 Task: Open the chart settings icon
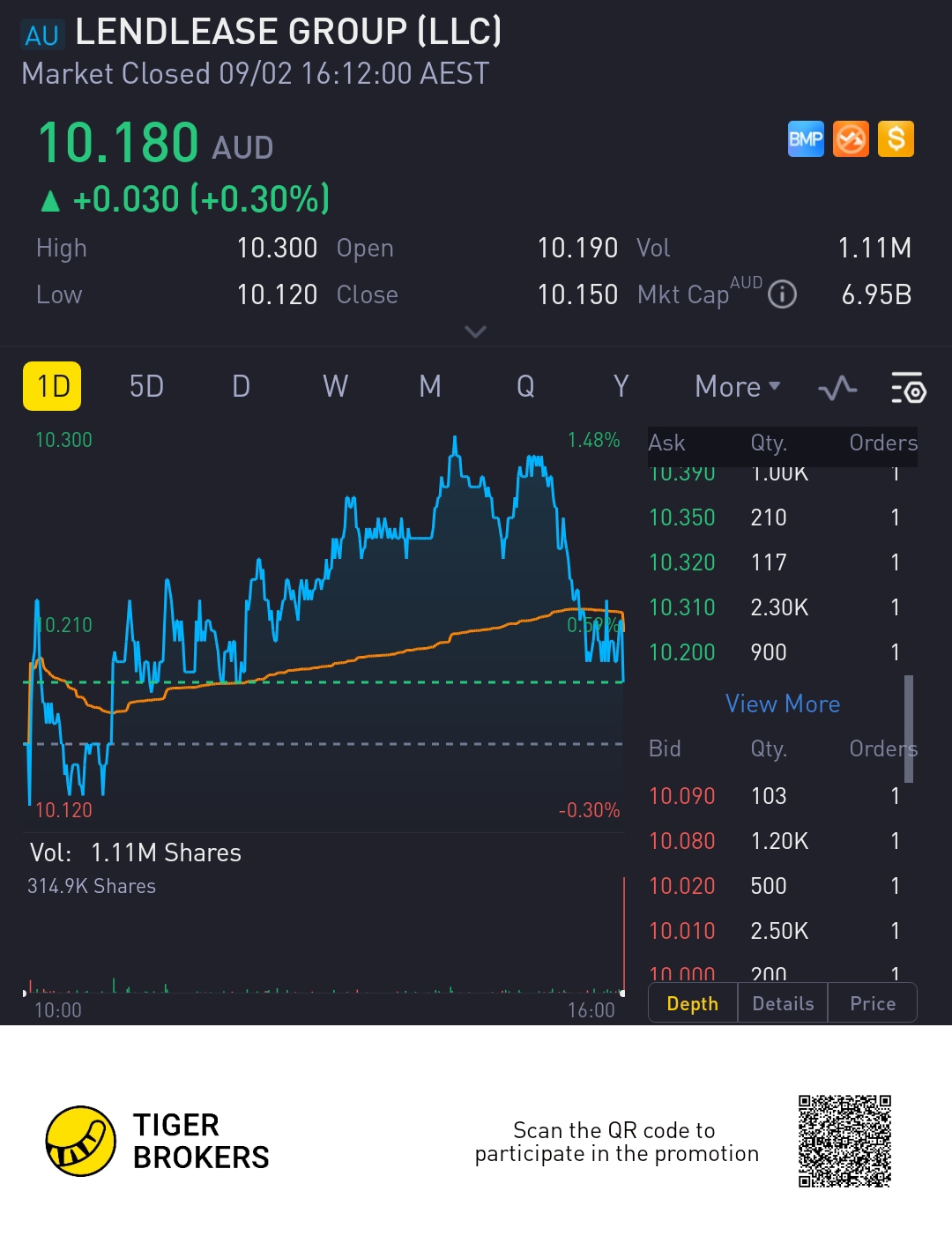(908, 388)
